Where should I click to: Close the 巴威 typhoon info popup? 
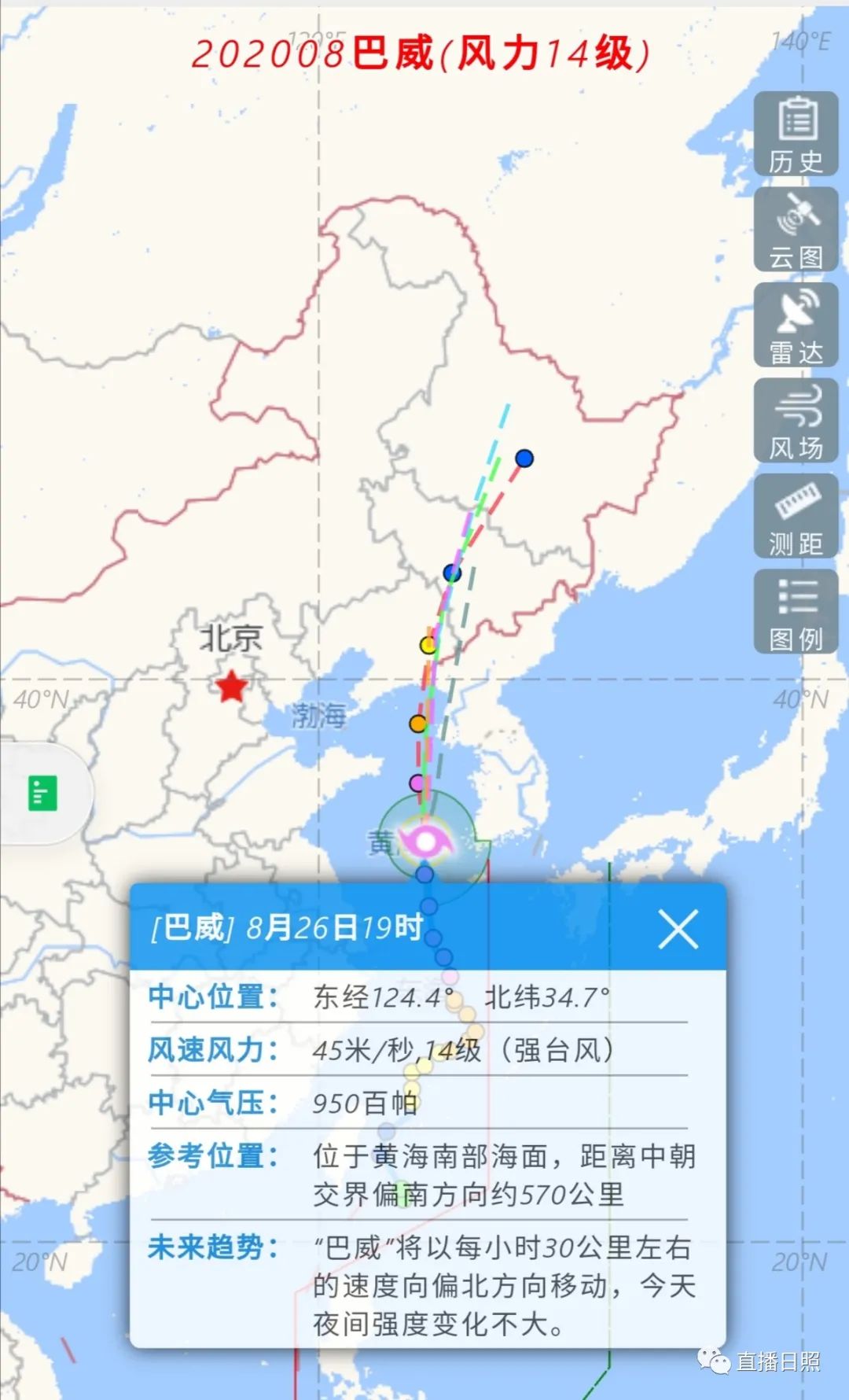click(x=678, y=929)
